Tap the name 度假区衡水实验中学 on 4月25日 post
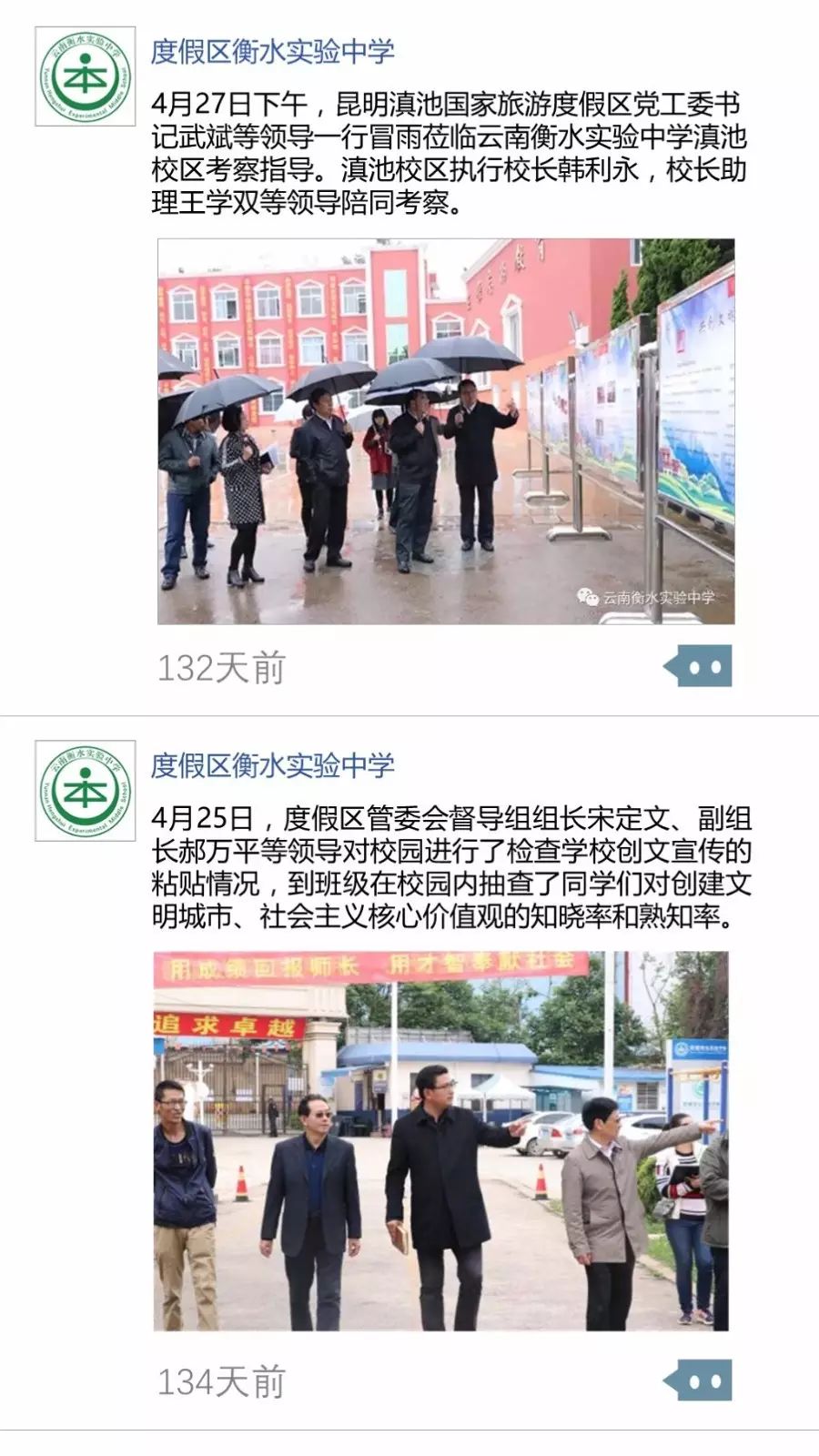Screen dimensions: 819x1456 [x=272, y=765]
